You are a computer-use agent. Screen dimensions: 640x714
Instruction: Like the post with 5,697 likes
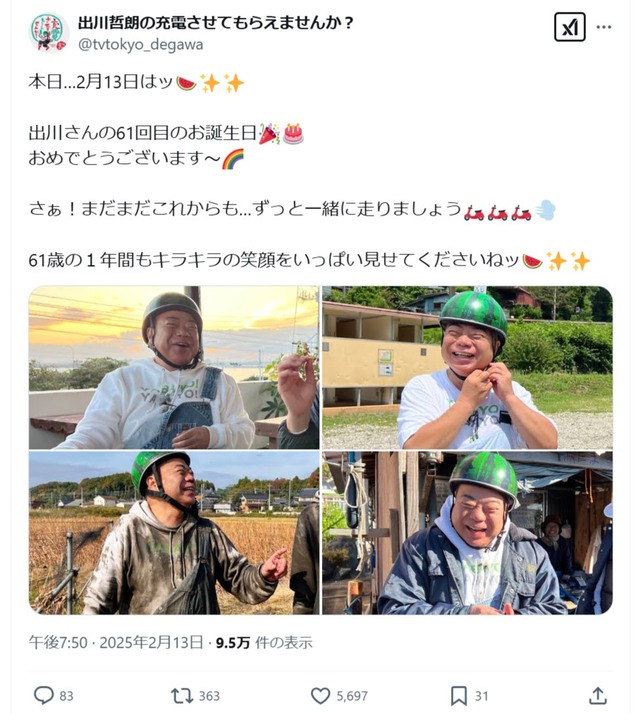[321, 695]
